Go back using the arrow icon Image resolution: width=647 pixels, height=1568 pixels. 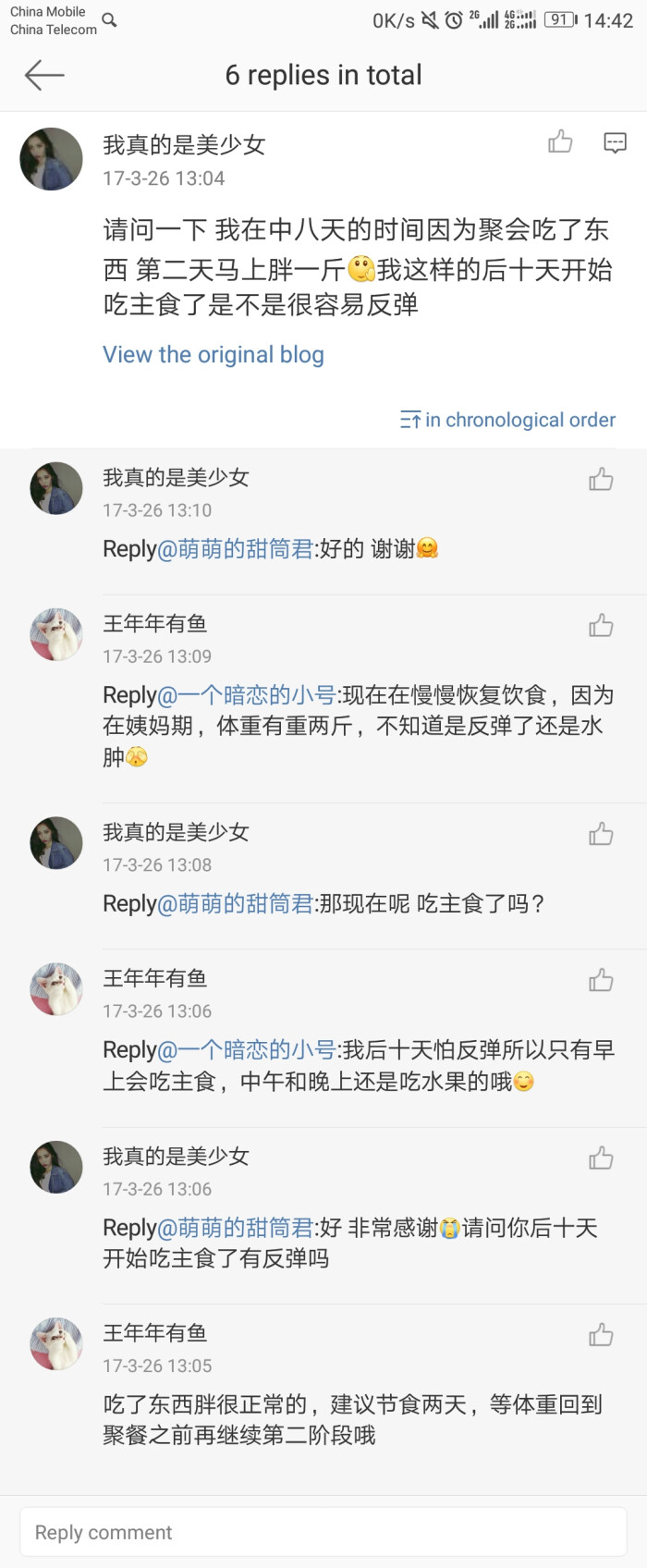coord(43,75)
